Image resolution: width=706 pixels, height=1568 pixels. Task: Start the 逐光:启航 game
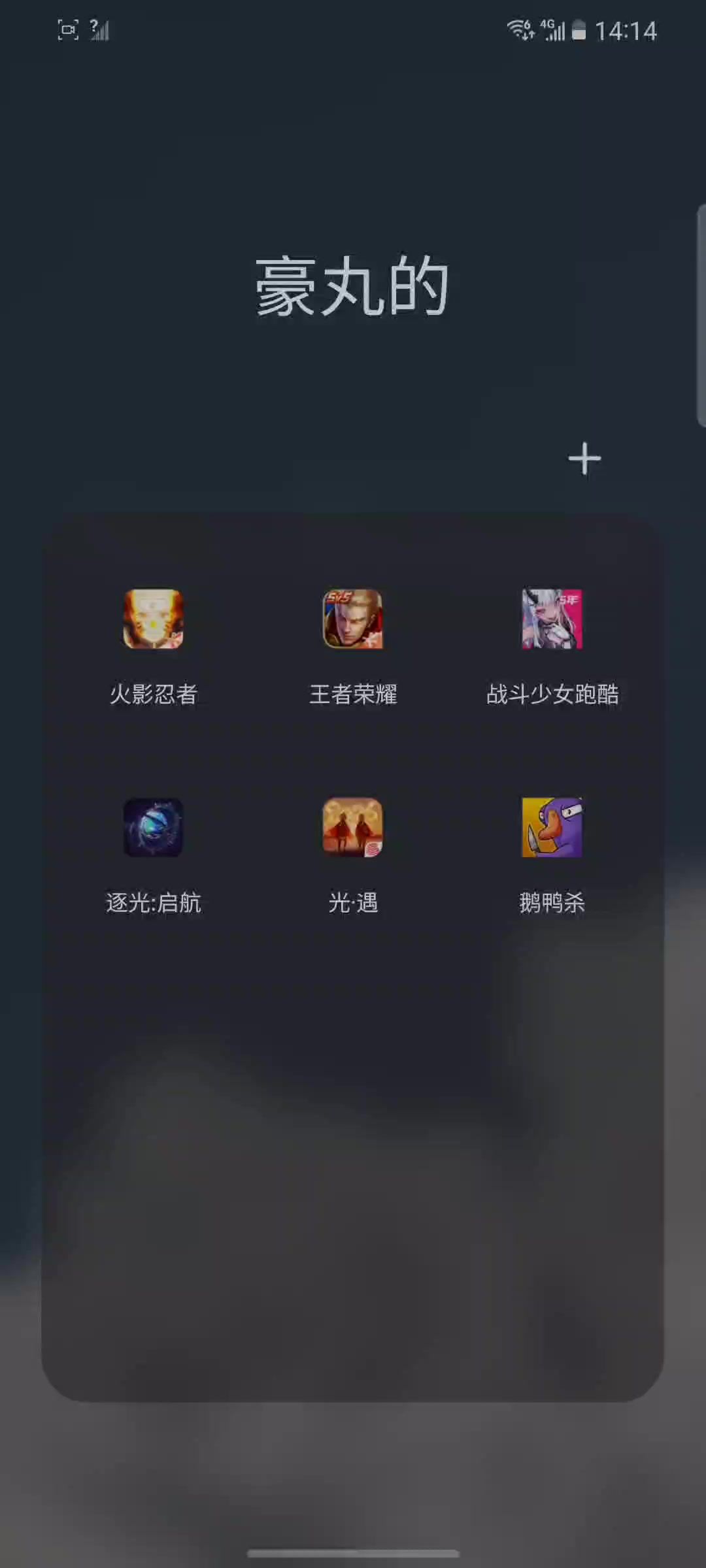click(153, 827)
